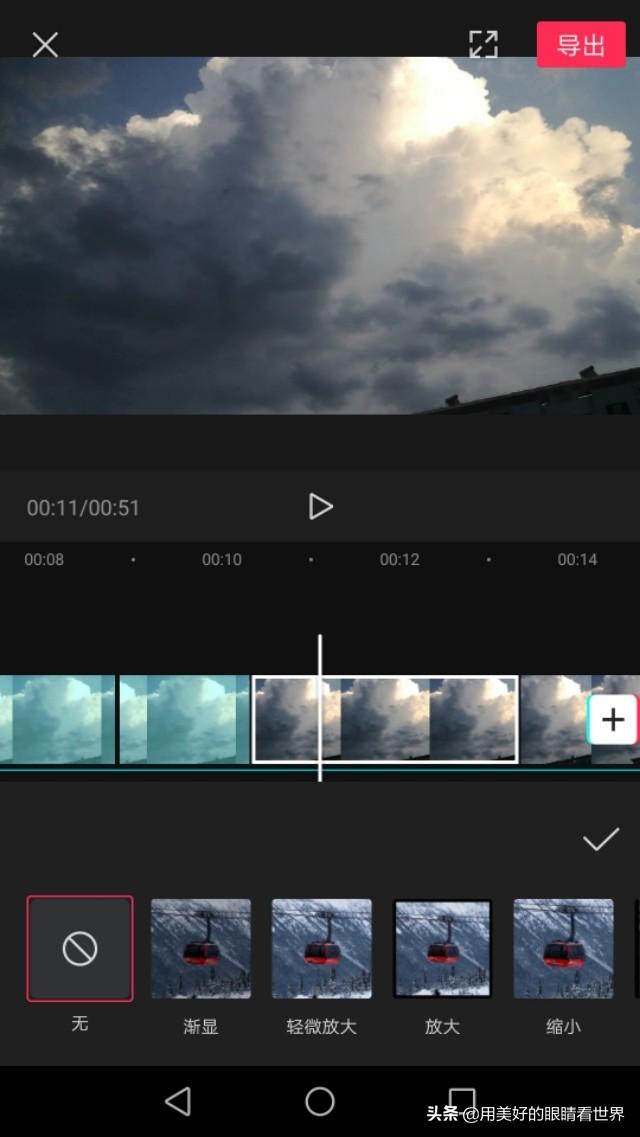Close the video editor
The image size is (640, 1137).
coord(45,45)
